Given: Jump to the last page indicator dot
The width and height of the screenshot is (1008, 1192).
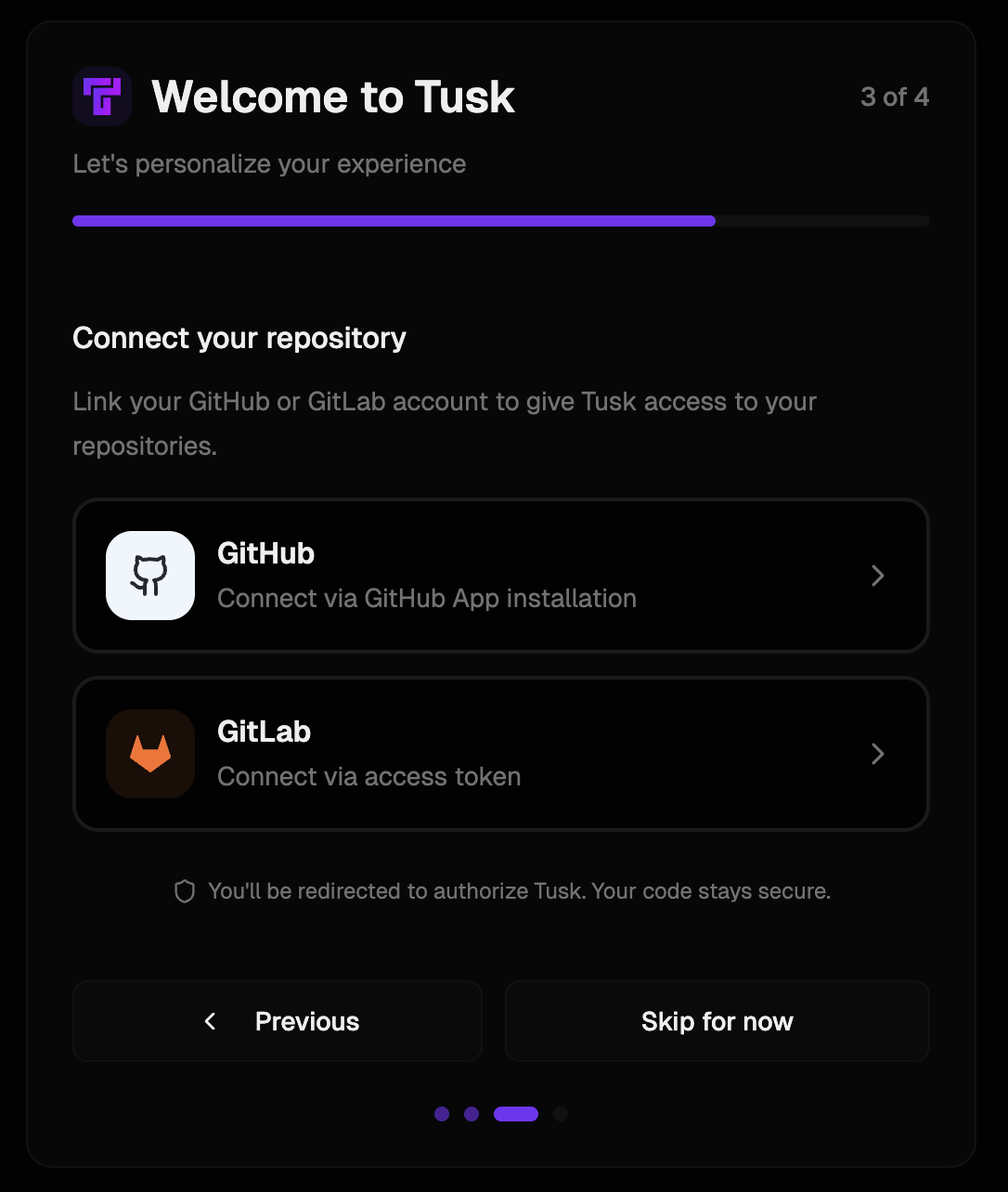Looking at the screenshot, I should tap(561, 1114).
